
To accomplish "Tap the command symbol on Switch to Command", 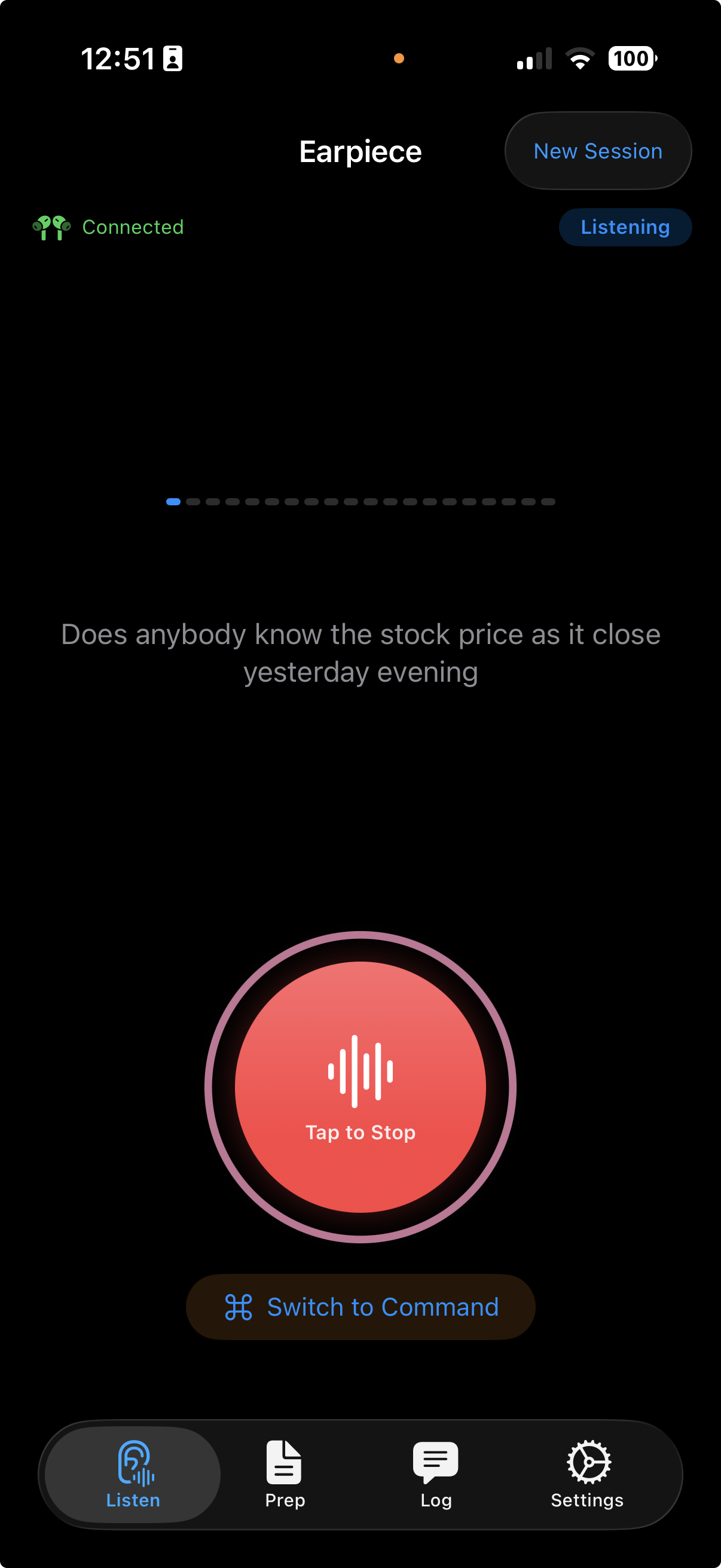I will [240, 1307].
